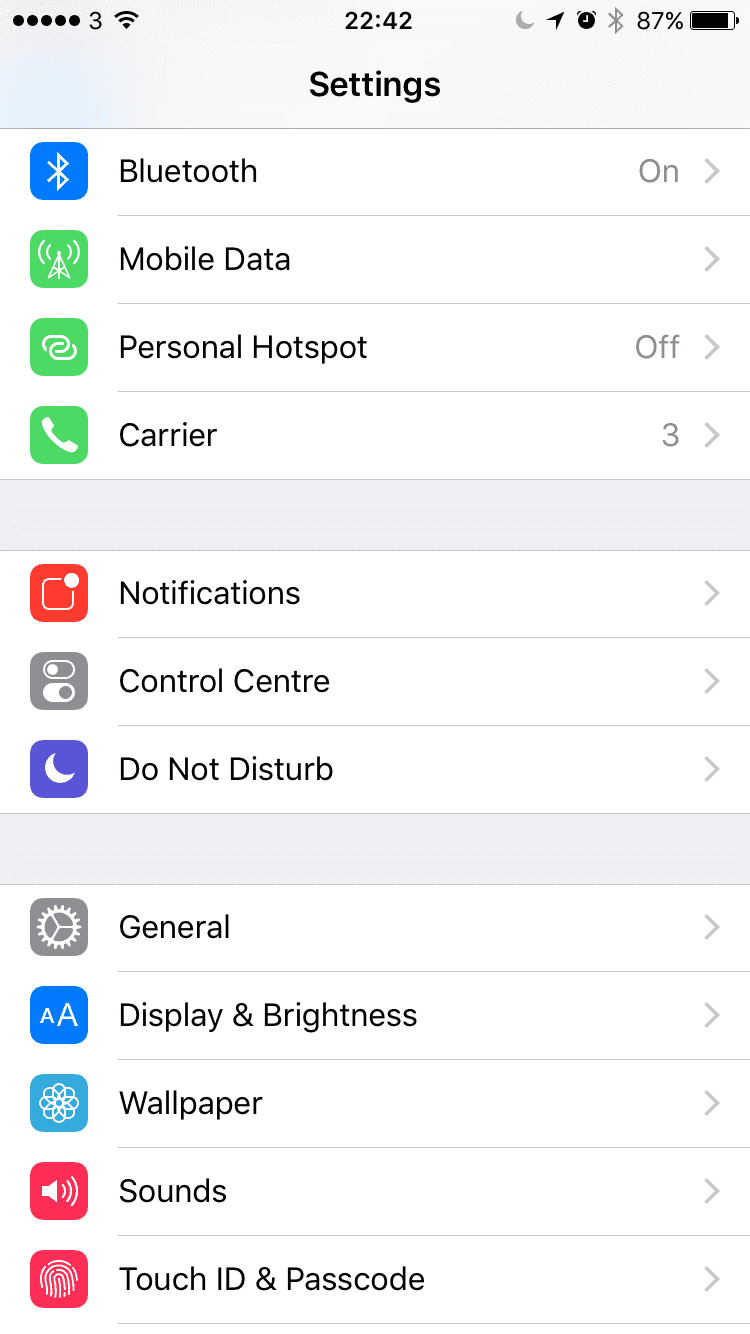Tap the green Mobile Data antenna icon

(59, 259)
